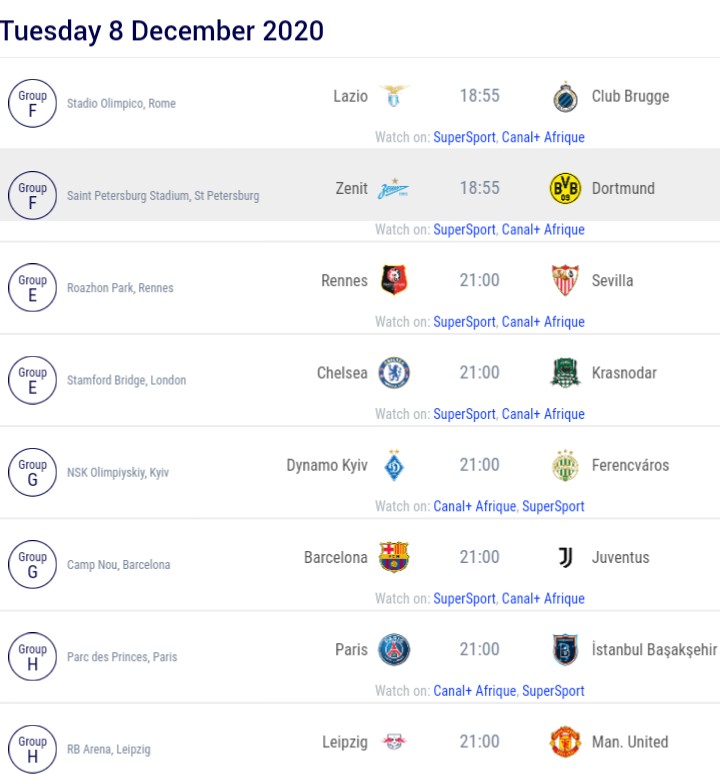
Task: Tap SuperSport link under Rennes match
Action: (x=464, y=322)
